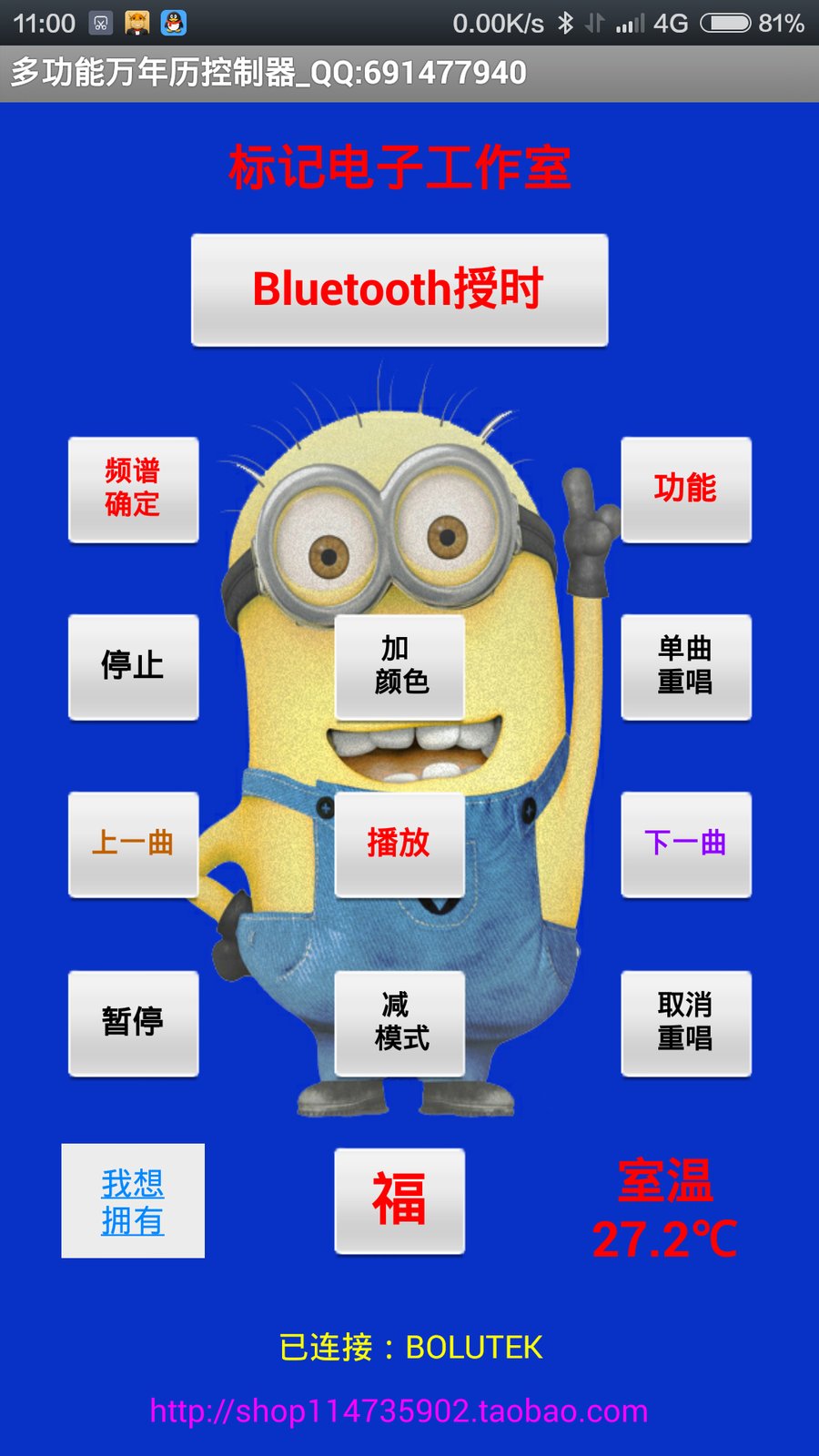Disable repeat with 取消重唱 button
The width and height of the screenshot is (819, 1456).
pos(685,1023)
